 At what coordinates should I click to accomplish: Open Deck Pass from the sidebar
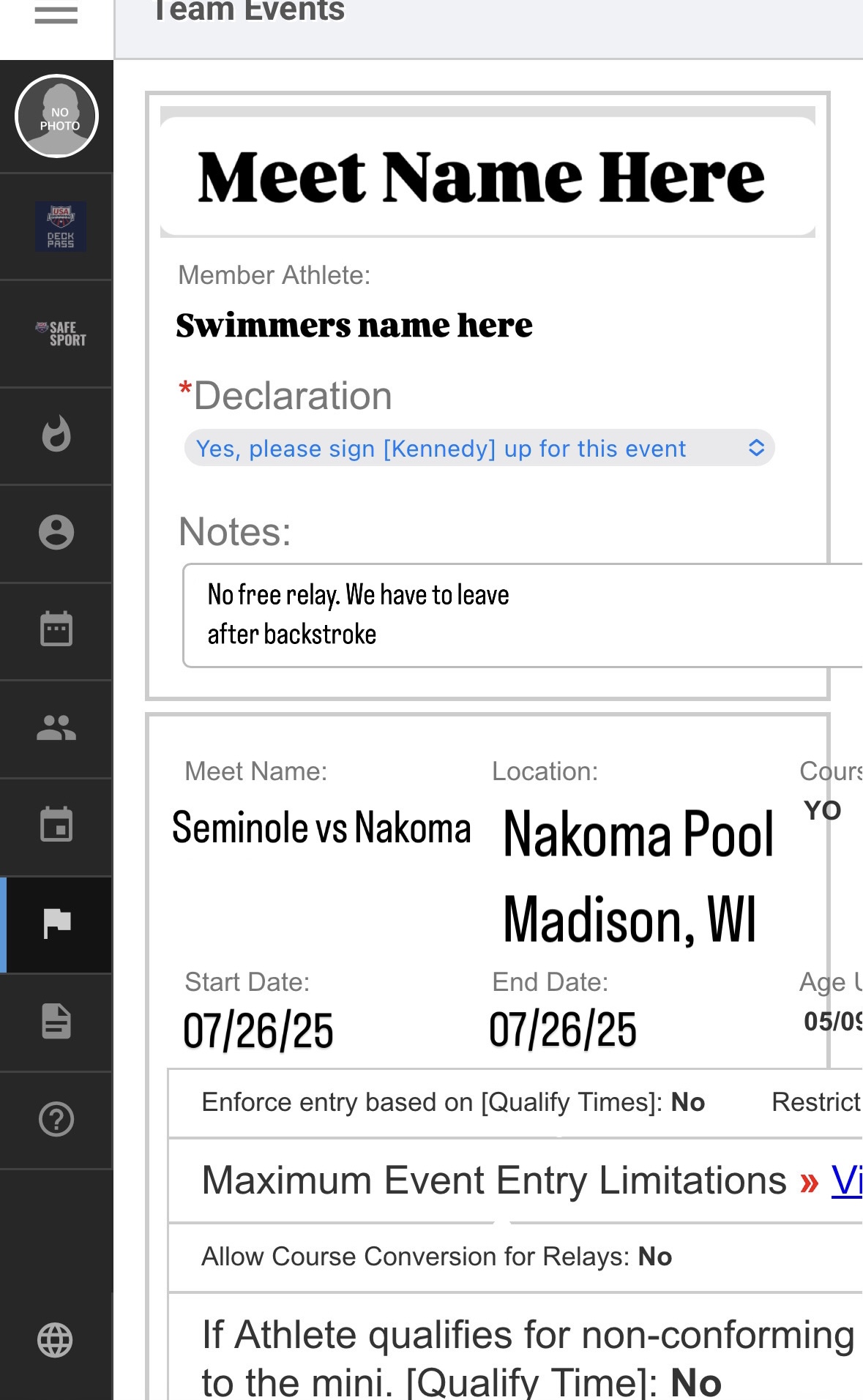point(60,227)
